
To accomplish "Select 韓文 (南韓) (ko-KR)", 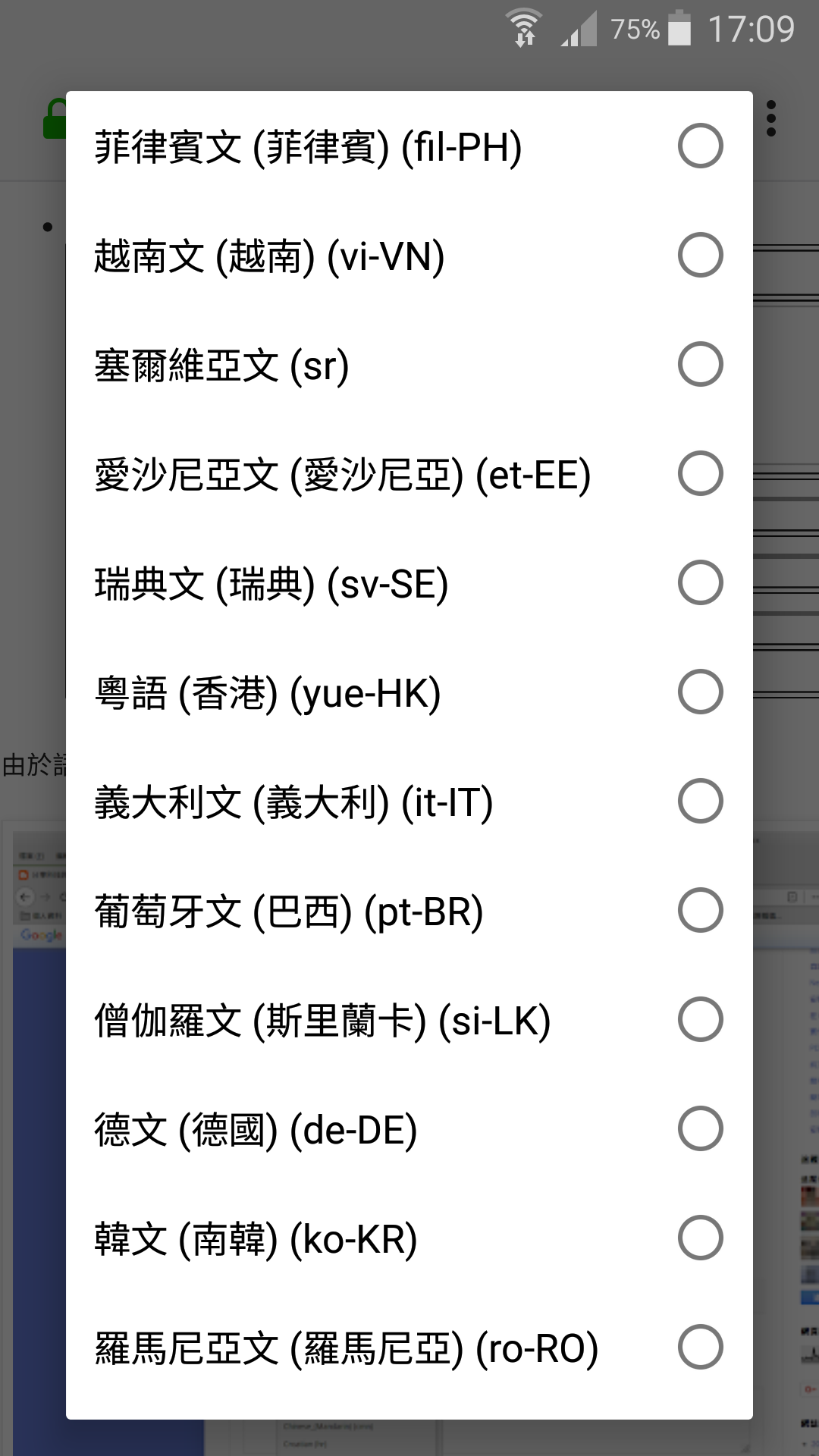I will (409, 1238).
